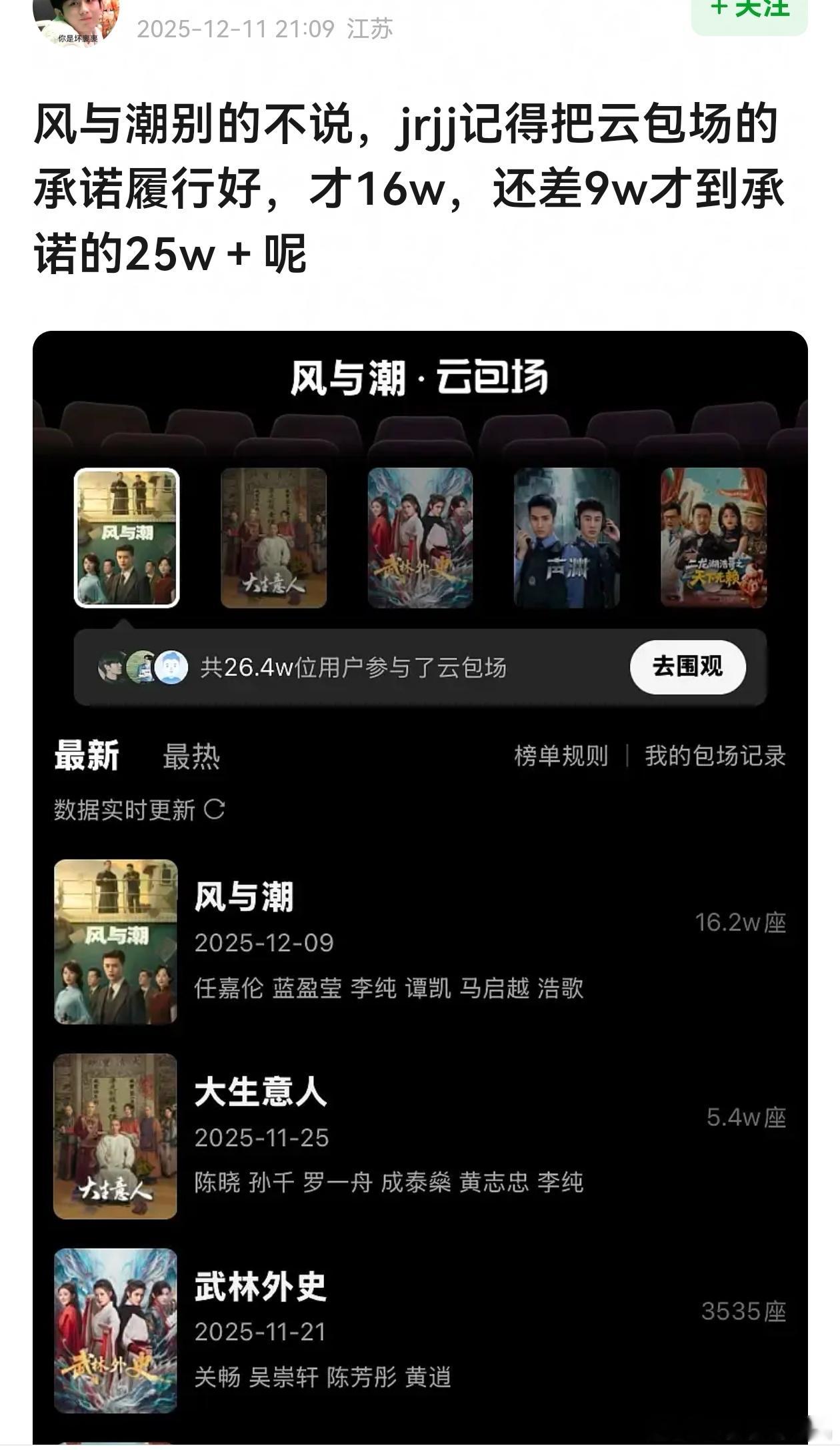Viewport: 840px width, 1450px height.
Task: Open the 榜单规则 link
Action: 560,754
